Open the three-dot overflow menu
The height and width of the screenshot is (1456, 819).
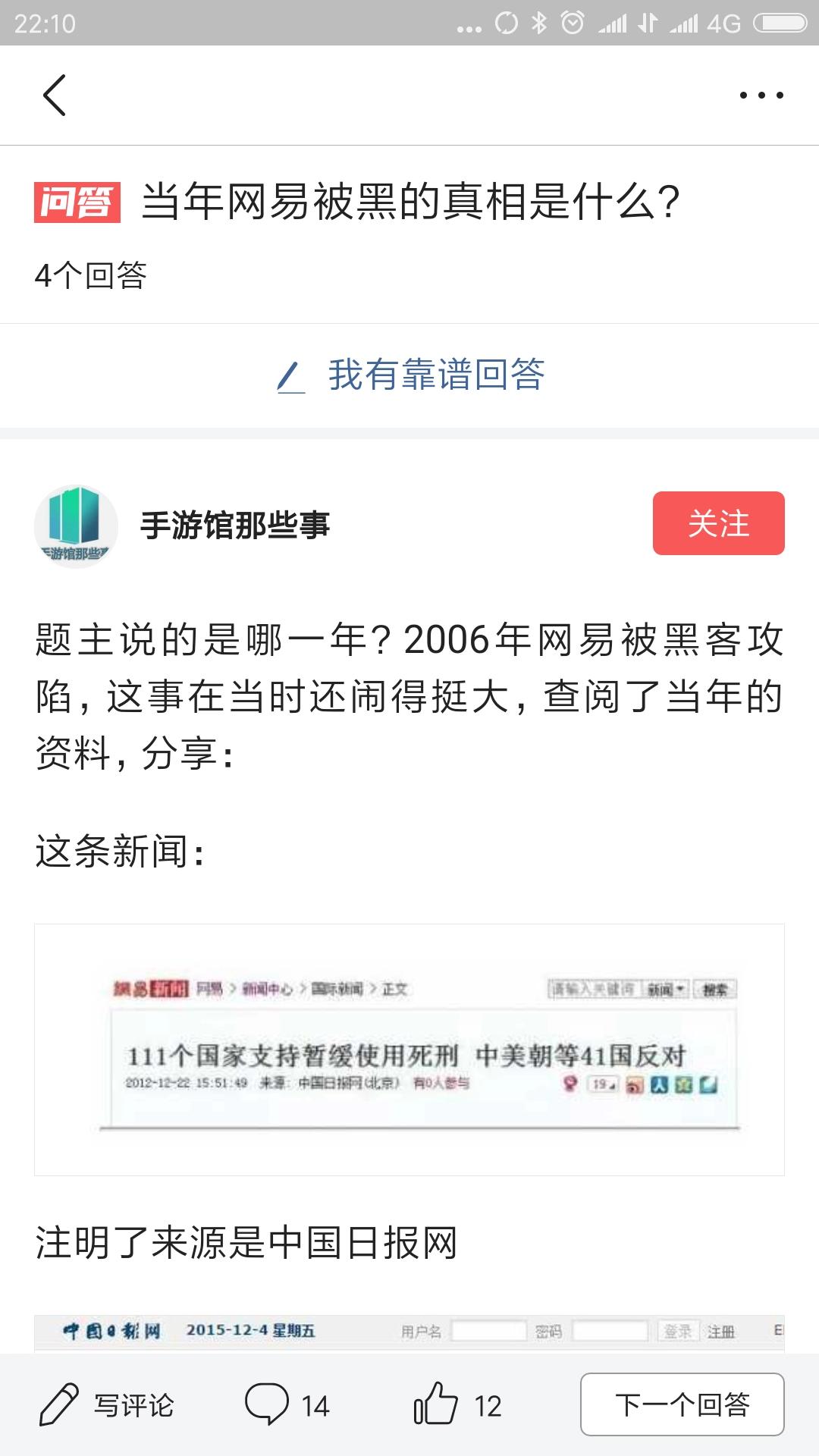pyautogui.click(x=761, y=96)
